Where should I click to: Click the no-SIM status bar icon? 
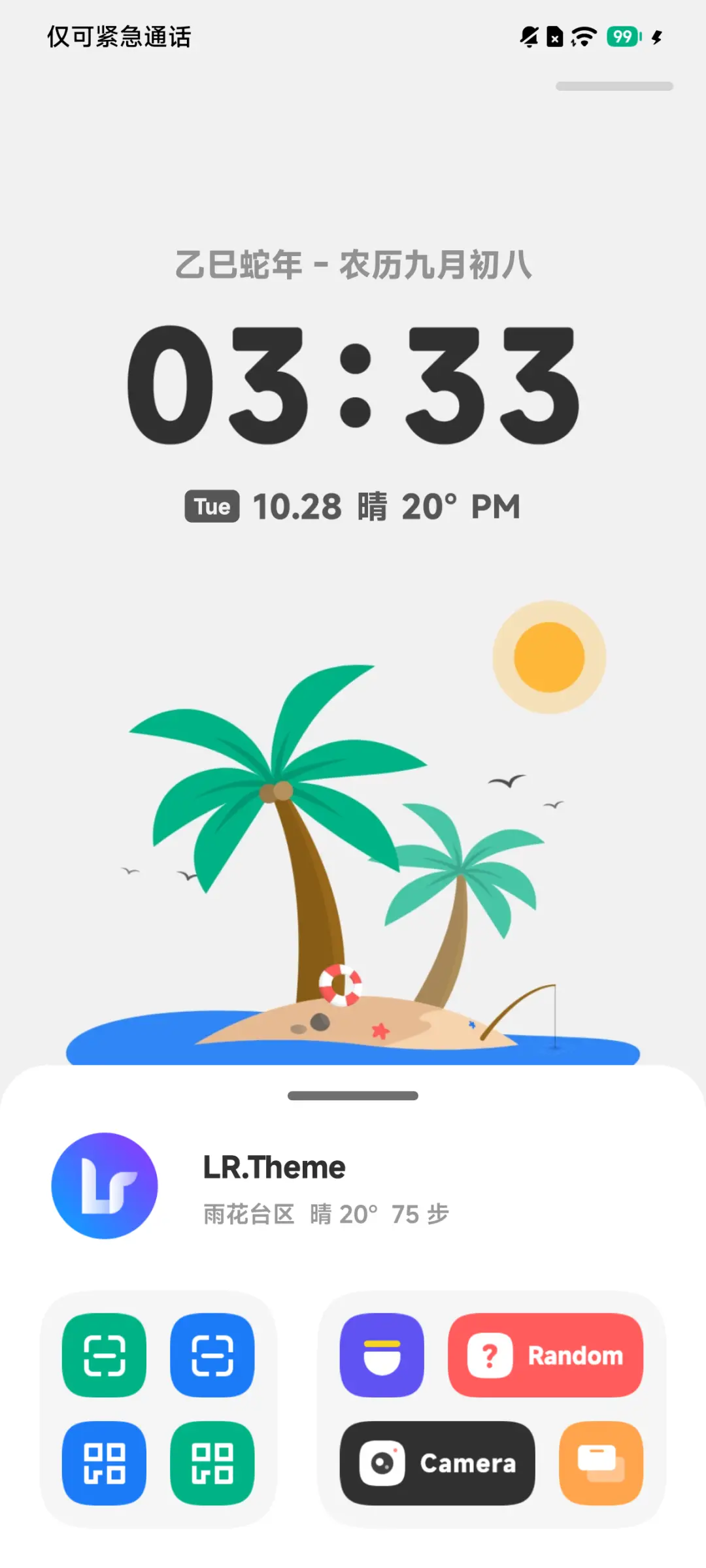(555, 37)
